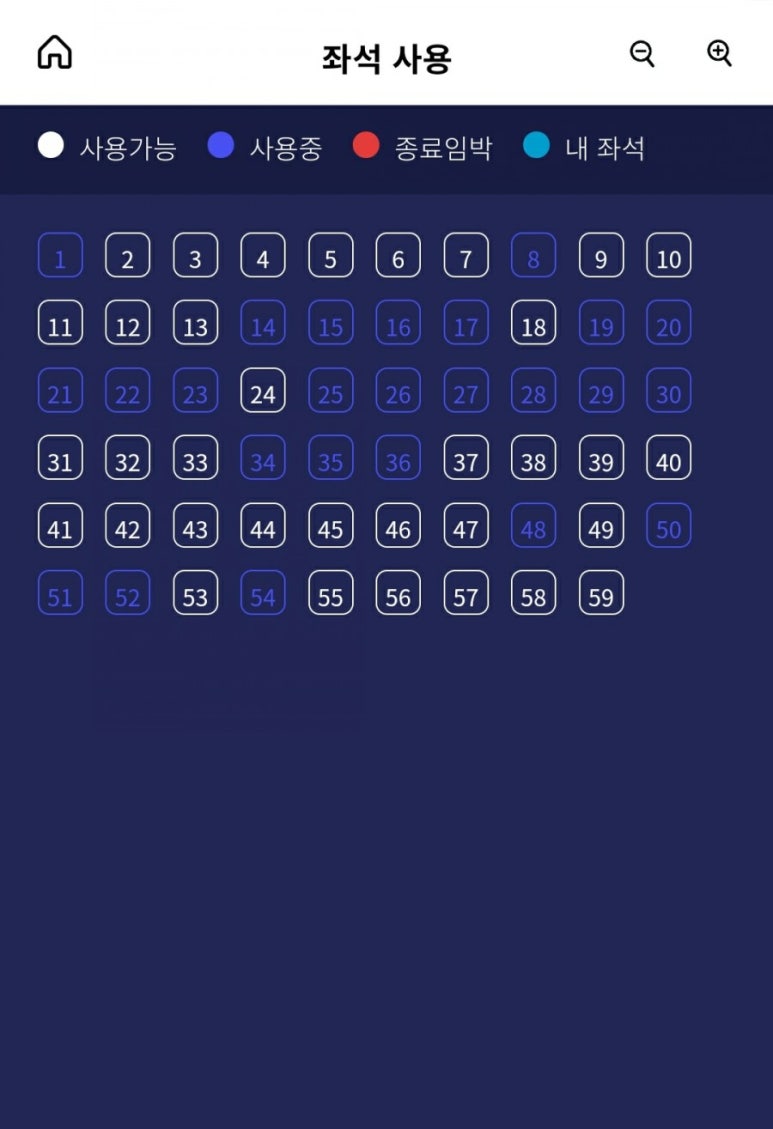Choose available seat 24
The width and height of the screenshot is (773, 1129).
tap(263, 390)
